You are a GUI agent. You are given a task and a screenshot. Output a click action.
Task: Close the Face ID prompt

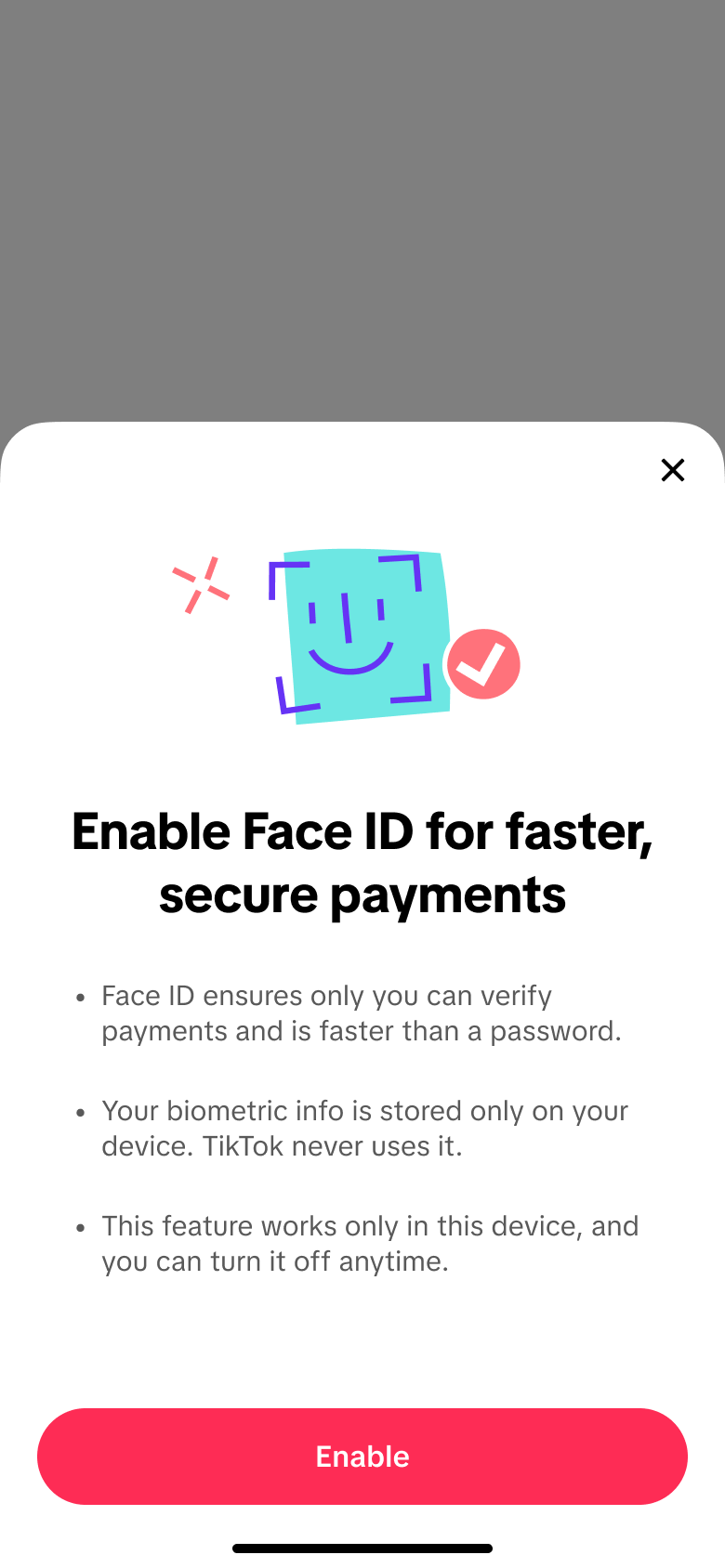(x=673, y=470)
